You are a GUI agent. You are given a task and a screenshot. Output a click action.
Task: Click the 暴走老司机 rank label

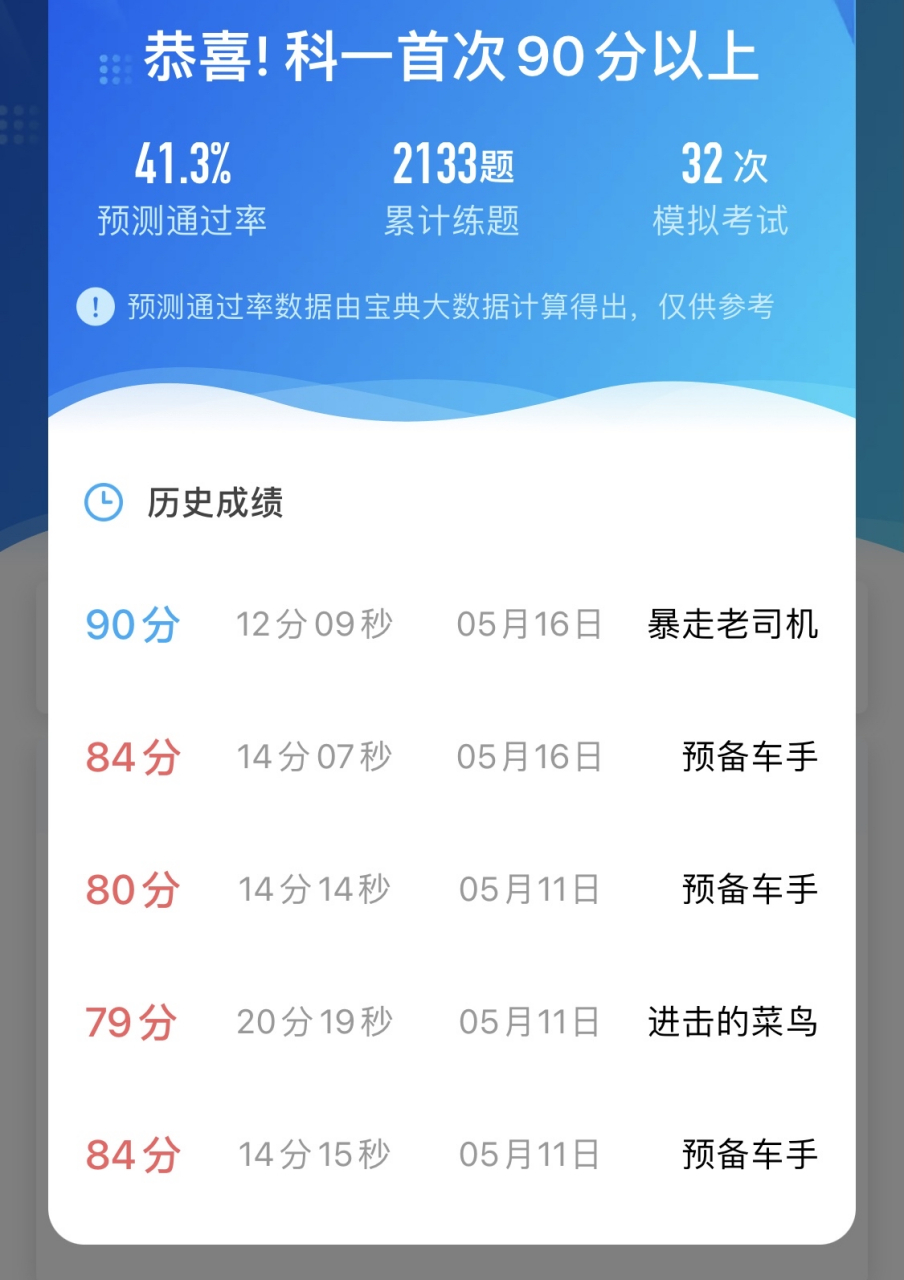tap(733, 624)
